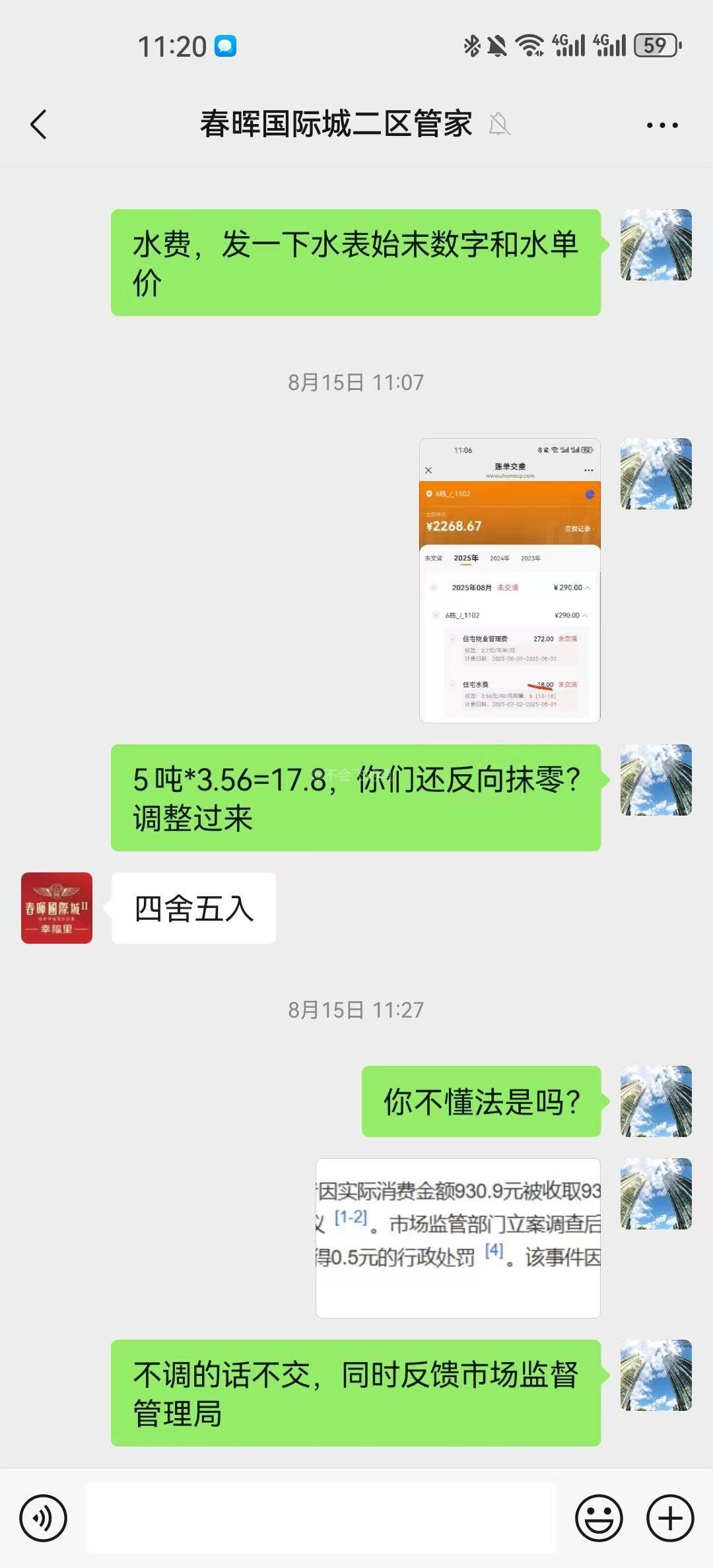Open the 930.9元 text snippet image
The image size is (713, 1568).
pyautogui.click(x=458, y=1238)
